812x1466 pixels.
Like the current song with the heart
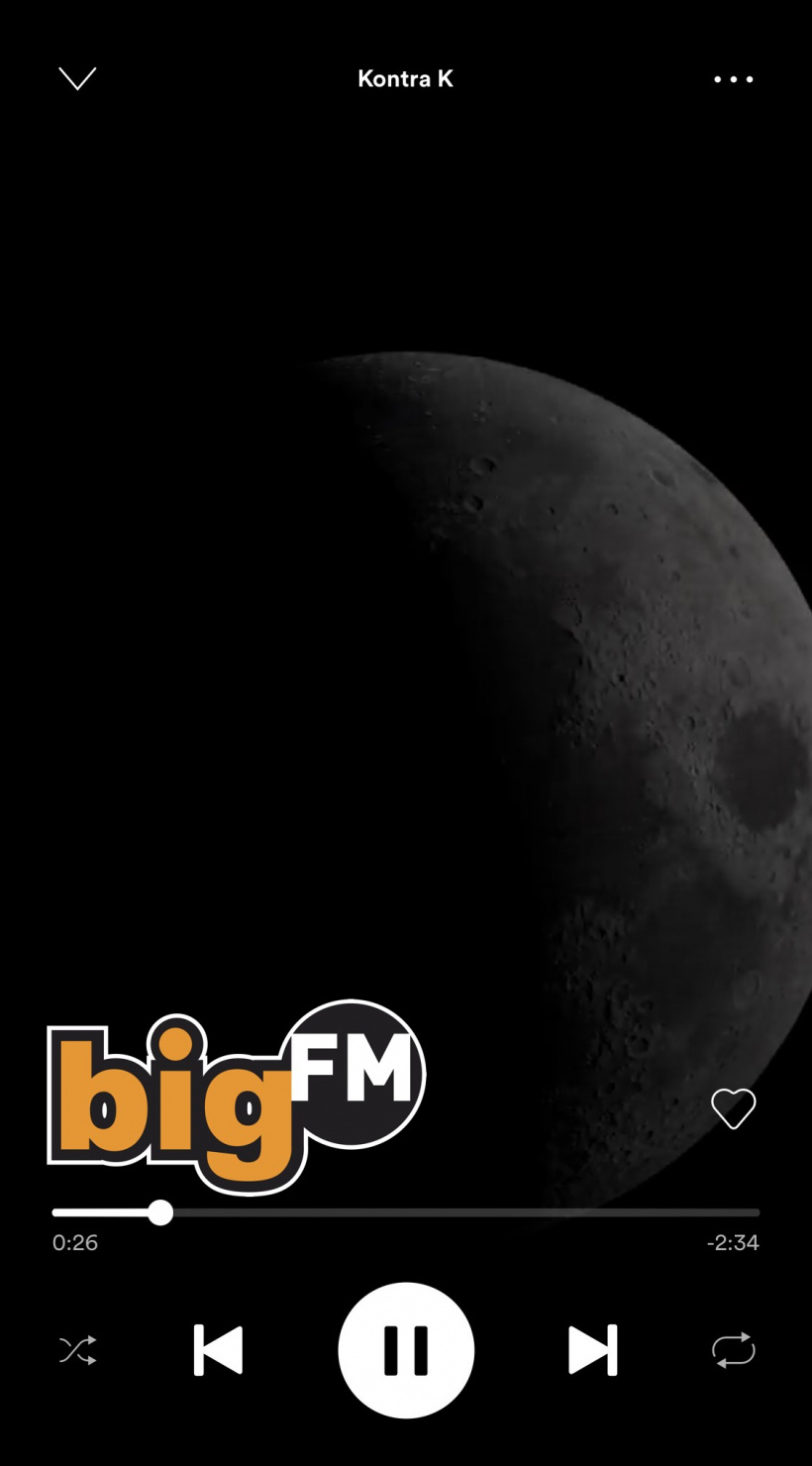pos(733,1108)
